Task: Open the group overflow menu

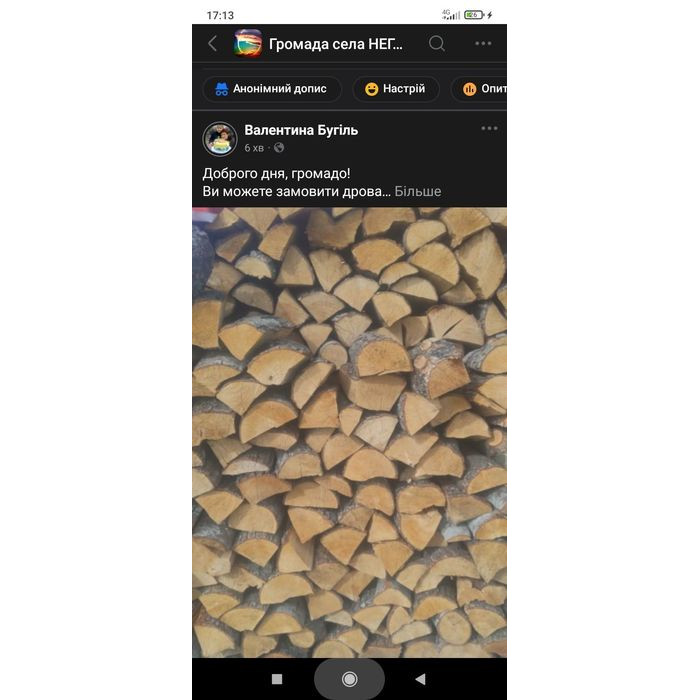Action: click(483, 43)
